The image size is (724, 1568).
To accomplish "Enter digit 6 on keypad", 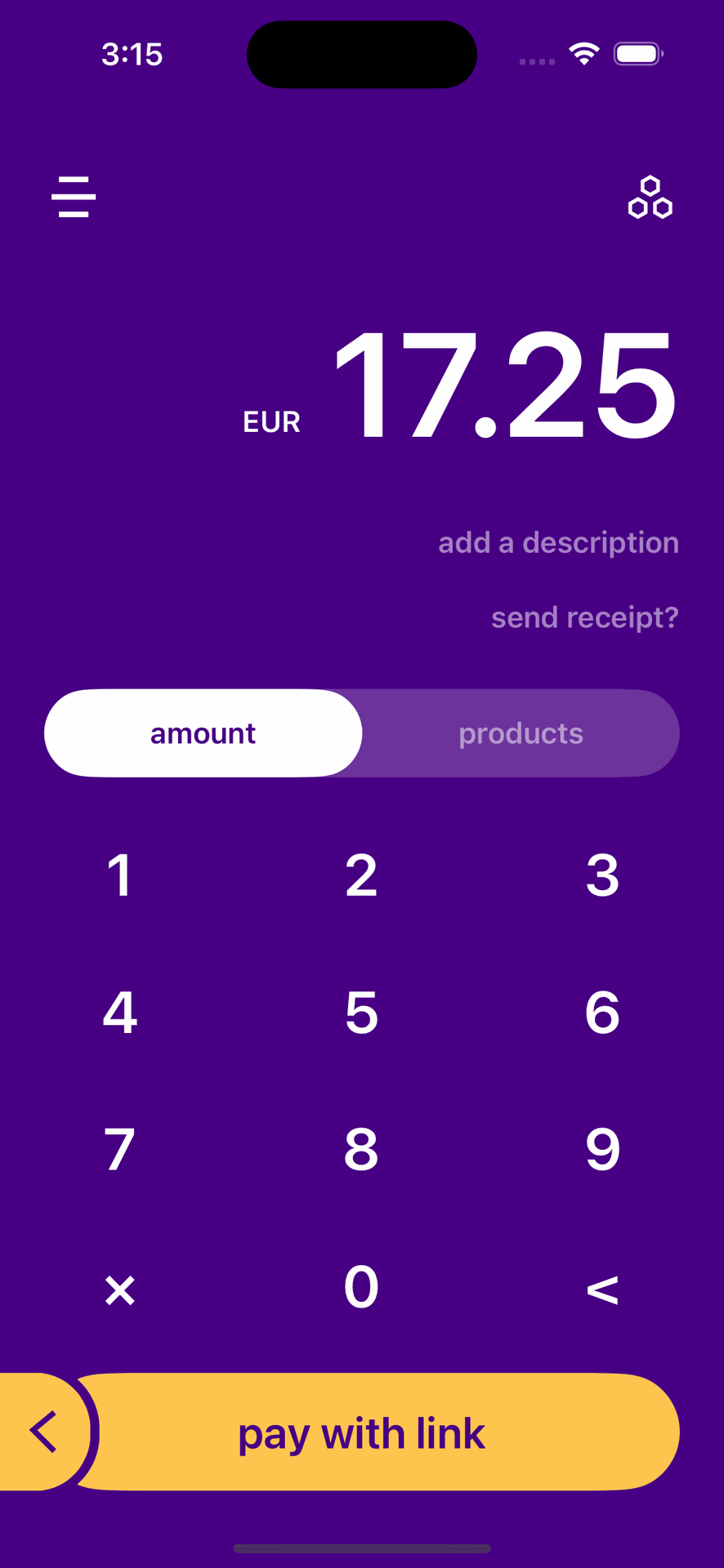I will click(602, 1013).
